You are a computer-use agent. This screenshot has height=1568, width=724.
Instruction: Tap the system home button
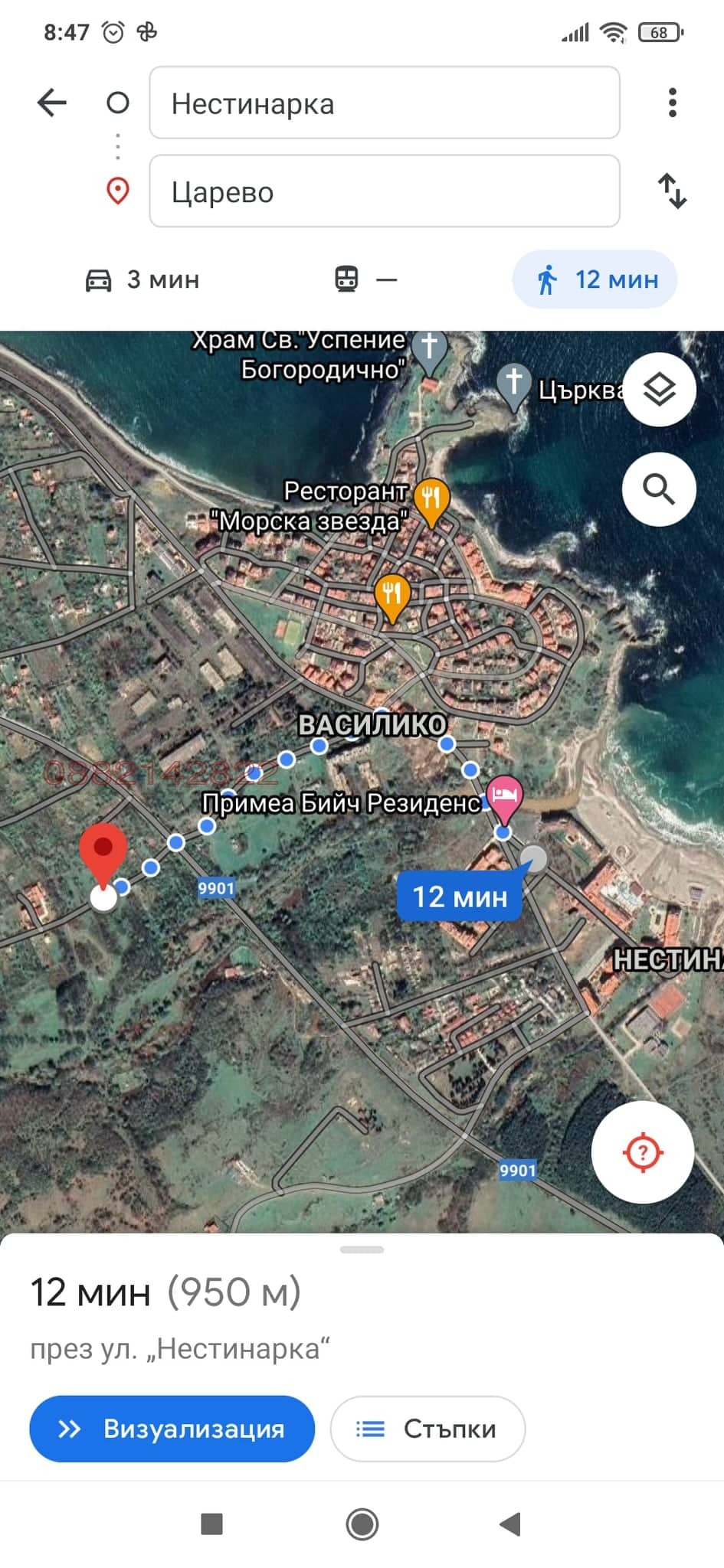(x=362, y=1524)
